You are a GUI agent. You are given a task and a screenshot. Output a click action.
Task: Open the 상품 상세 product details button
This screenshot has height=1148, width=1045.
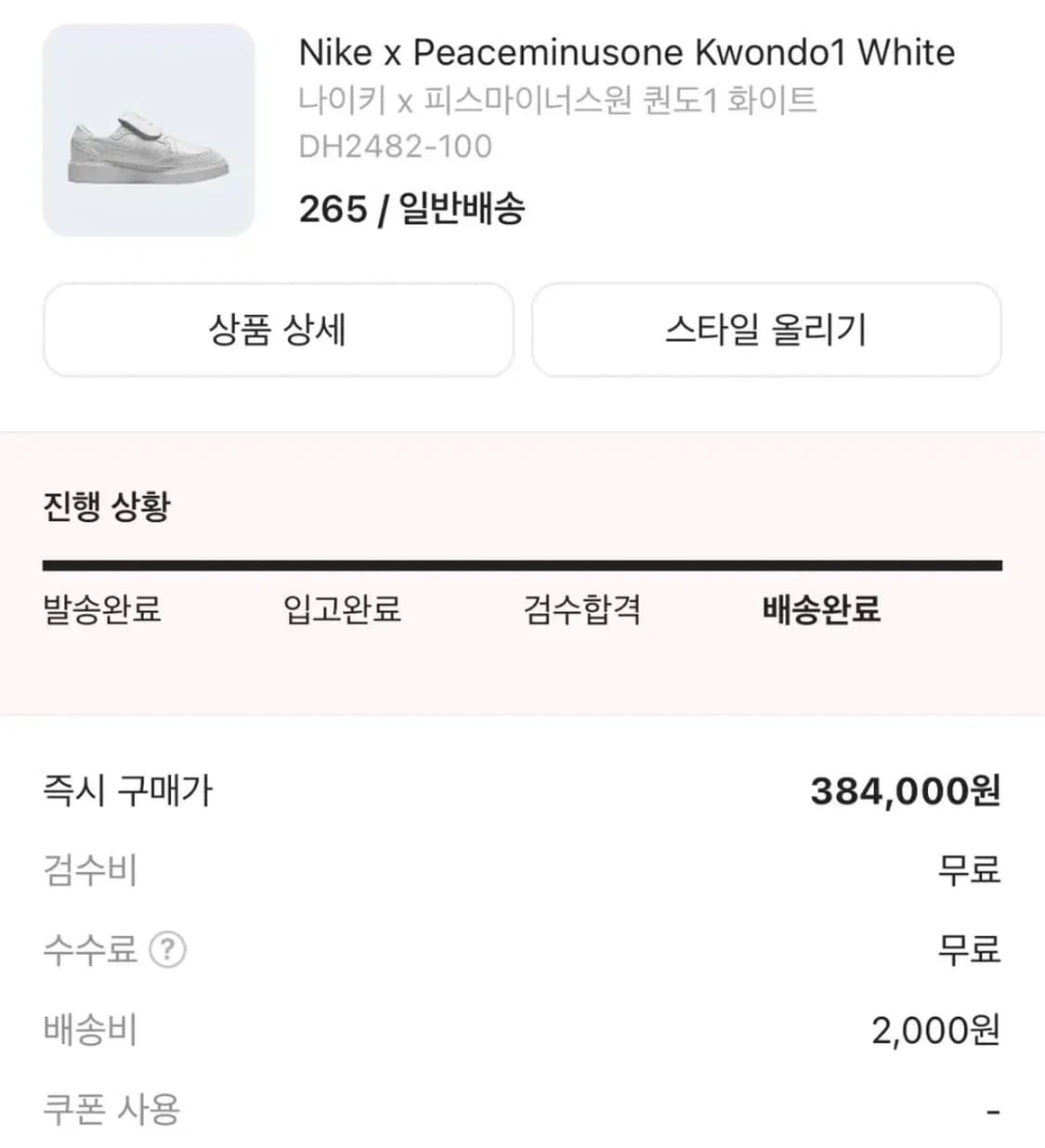click(277, 331)
